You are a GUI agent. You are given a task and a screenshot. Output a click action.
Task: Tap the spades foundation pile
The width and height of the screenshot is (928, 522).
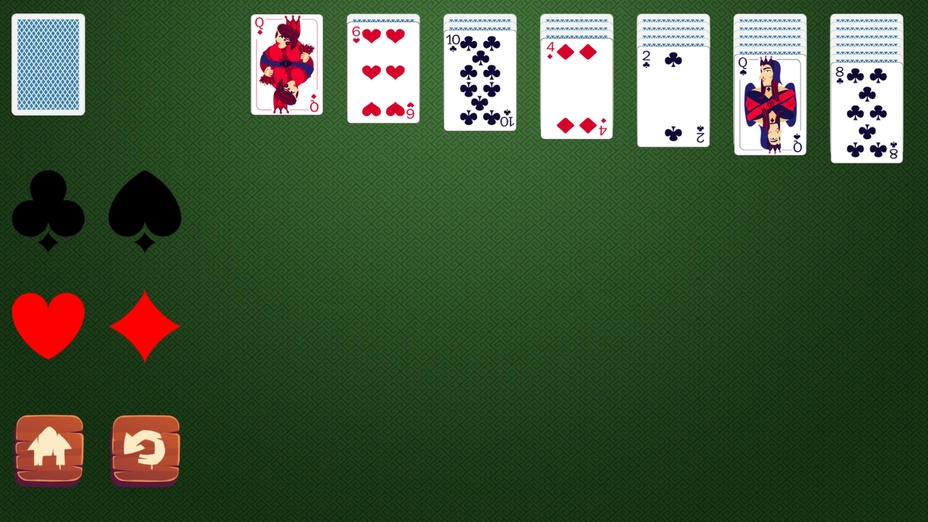(145, 209)
